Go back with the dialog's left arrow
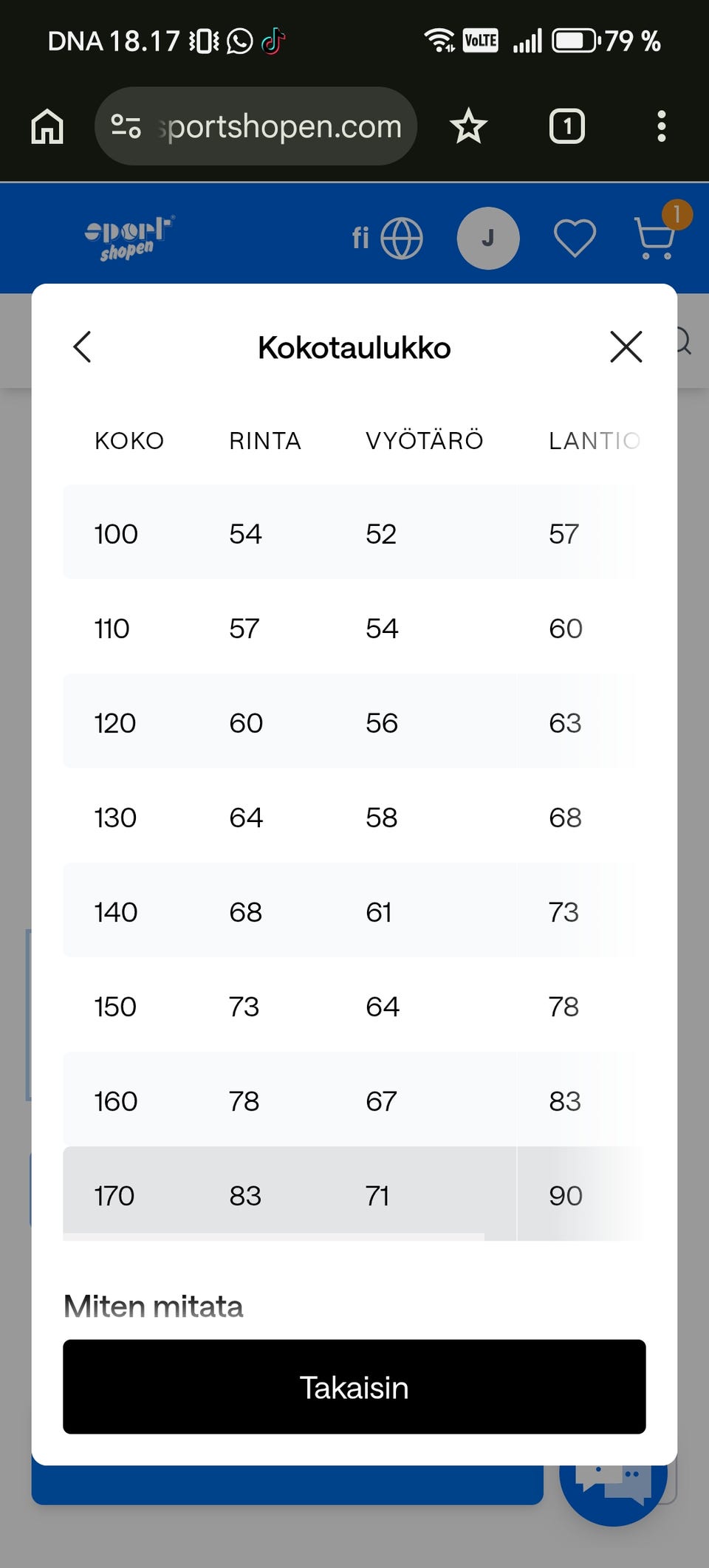709x1568 pixels. [82, 346]
